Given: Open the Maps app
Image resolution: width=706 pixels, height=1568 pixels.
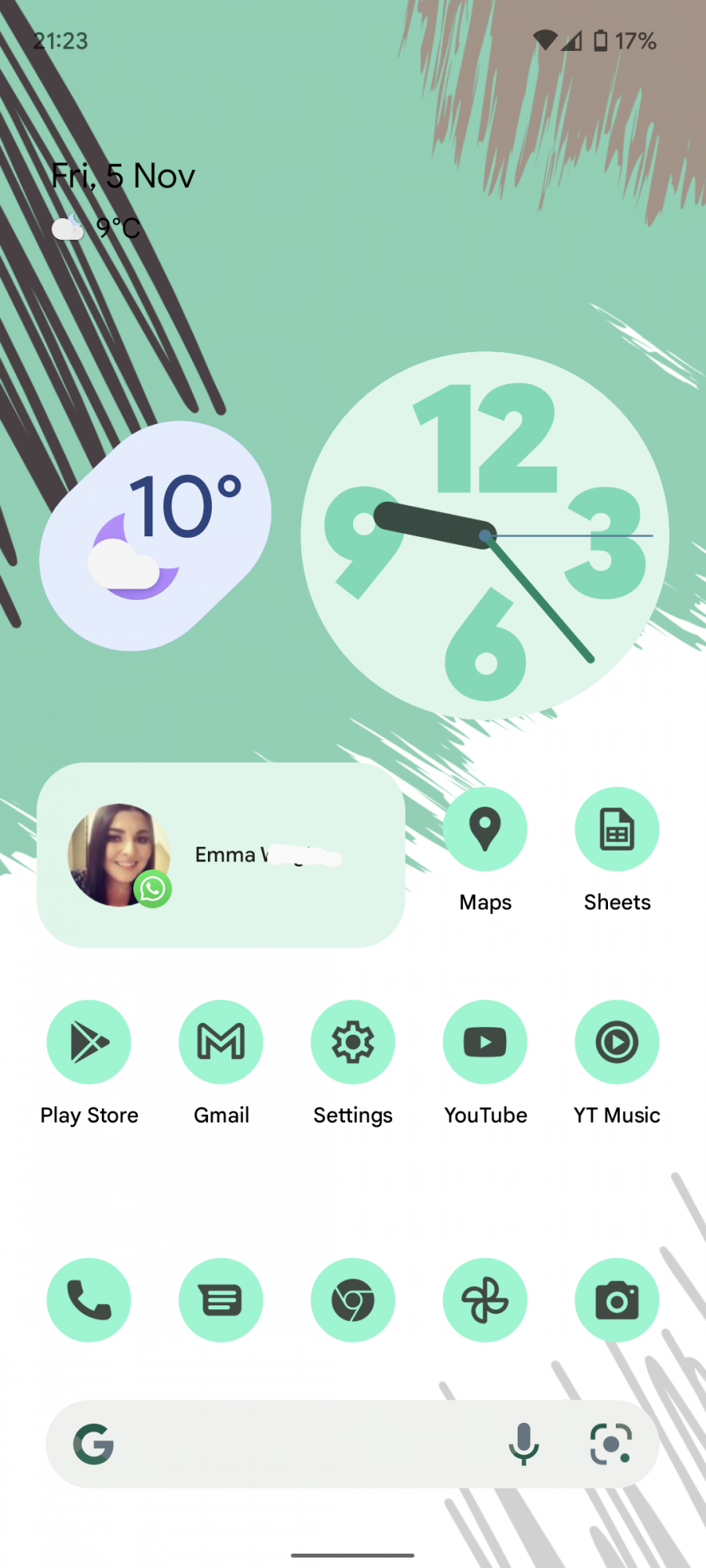Looking at the screenshot, I should click(x=485, y=829).
